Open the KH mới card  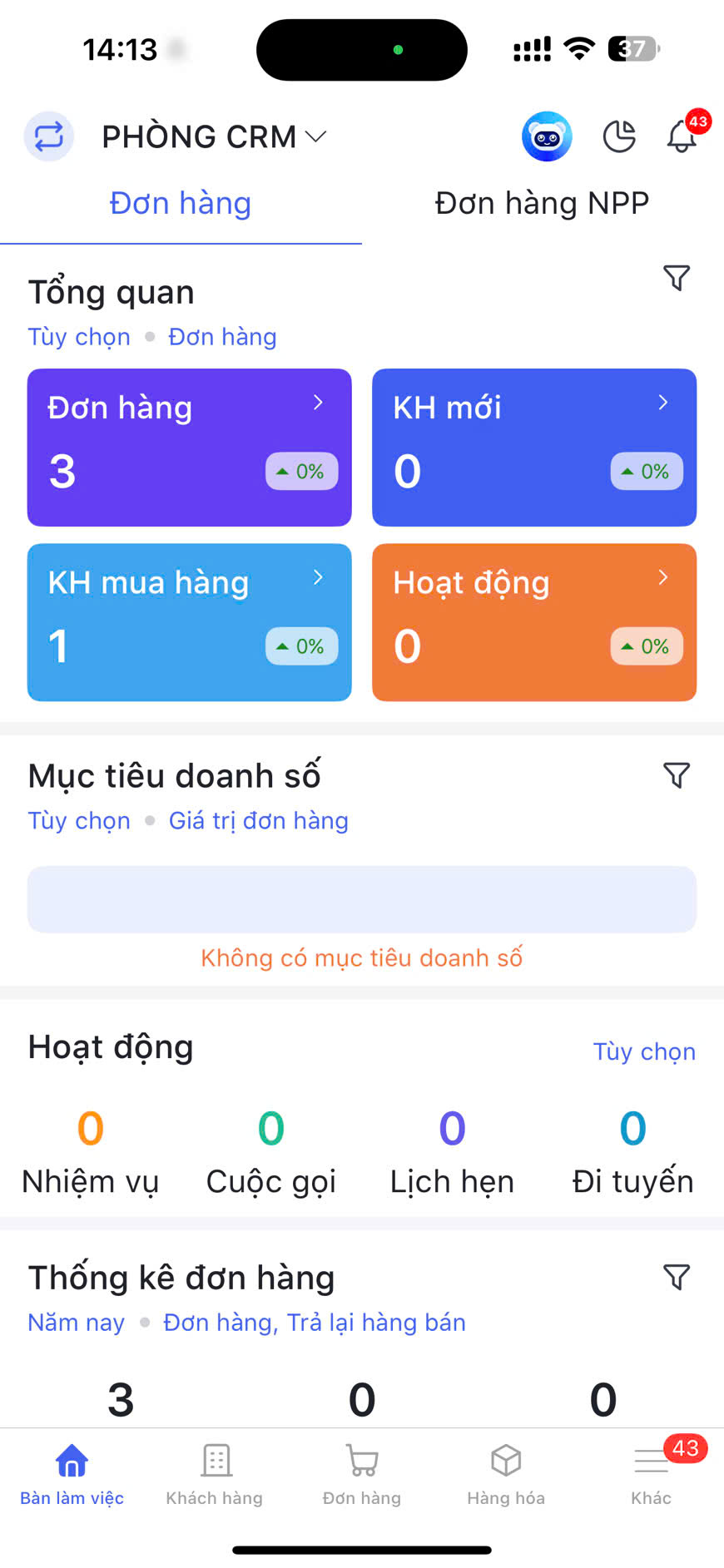(x=533, y=447)
